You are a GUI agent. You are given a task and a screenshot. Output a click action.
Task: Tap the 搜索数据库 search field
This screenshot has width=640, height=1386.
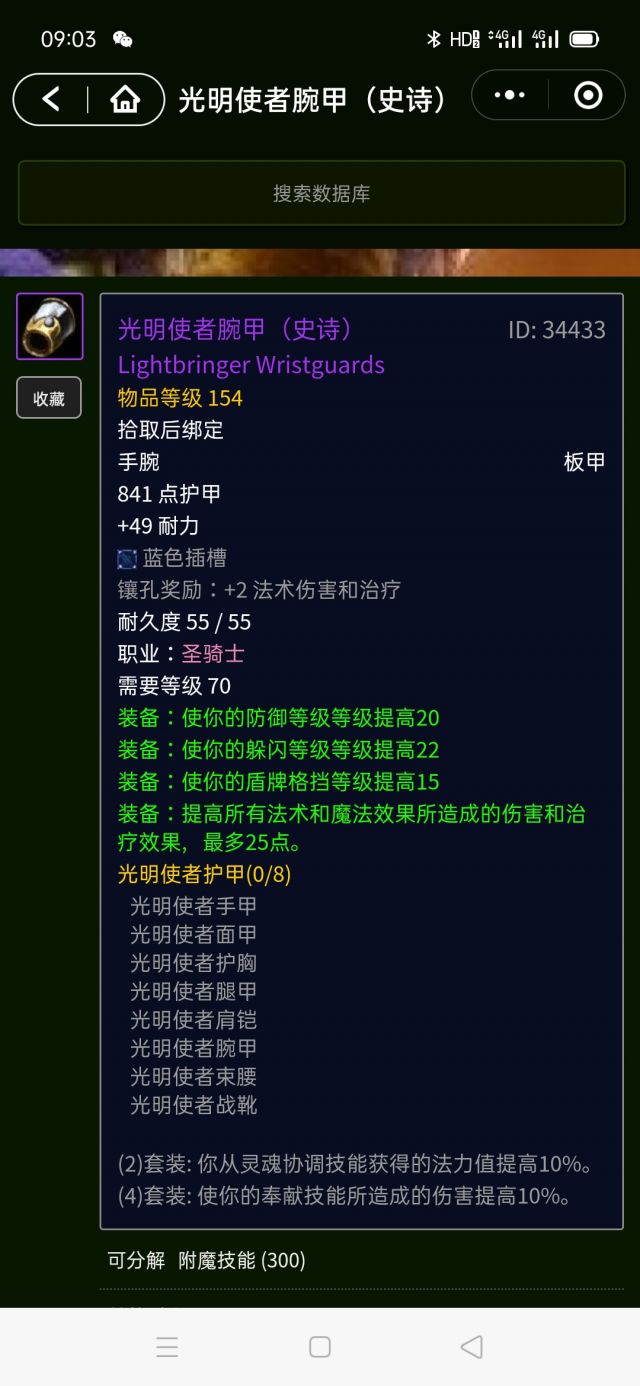pos(321,193)
